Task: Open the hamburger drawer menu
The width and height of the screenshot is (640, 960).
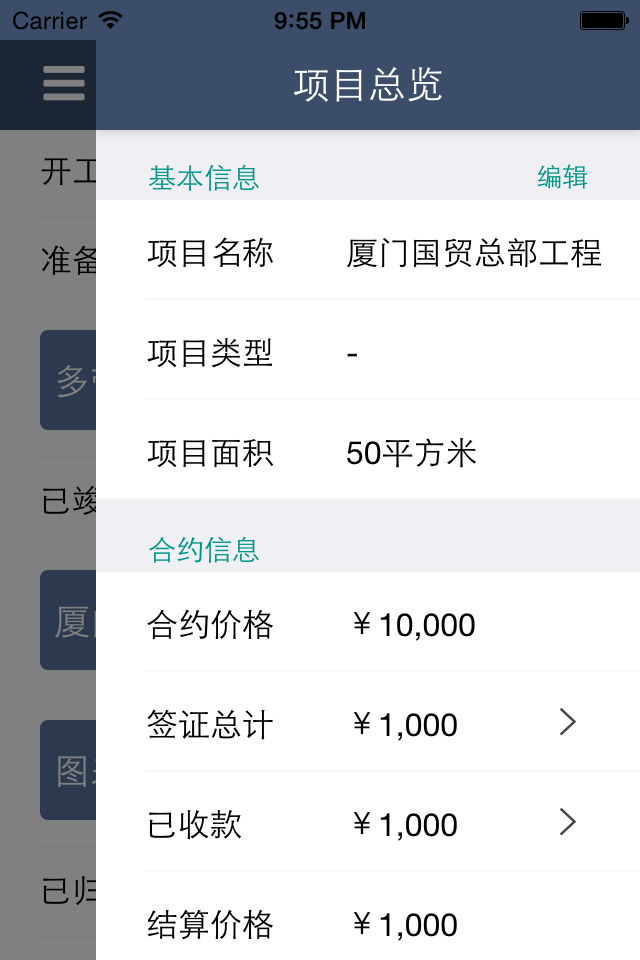Action: click(x=63, y=83)
